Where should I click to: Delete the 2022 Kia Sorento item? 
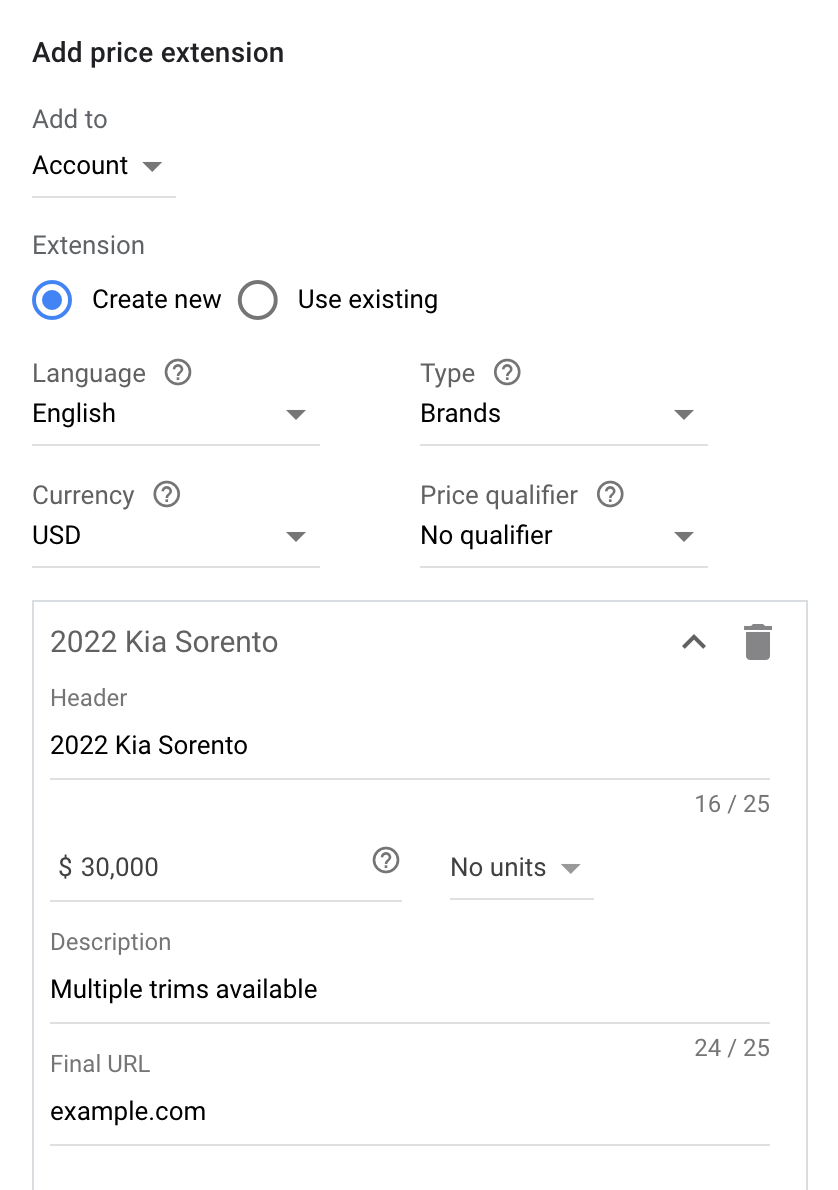click(x=758, y=642)
